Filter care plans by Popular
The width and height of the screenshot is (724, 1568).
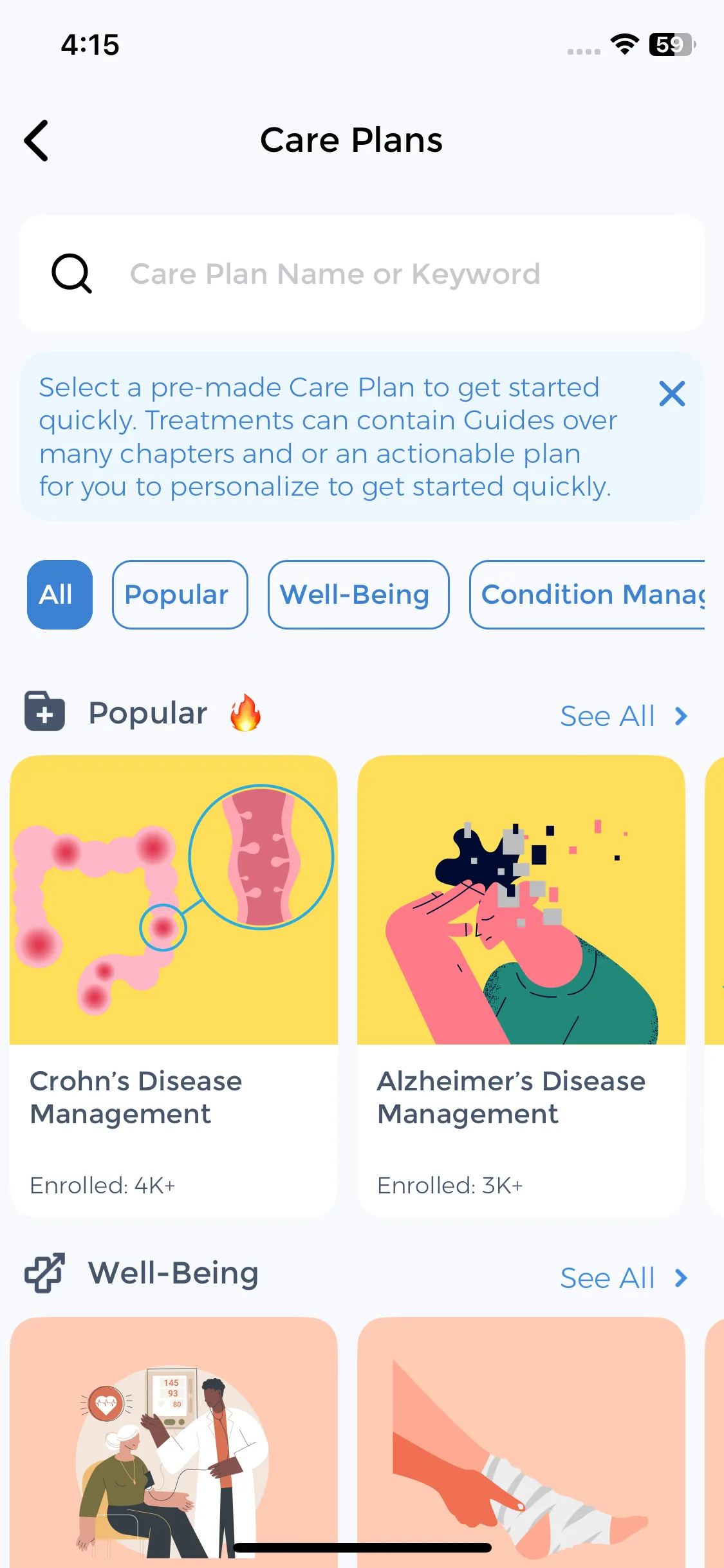pos(180,595)
